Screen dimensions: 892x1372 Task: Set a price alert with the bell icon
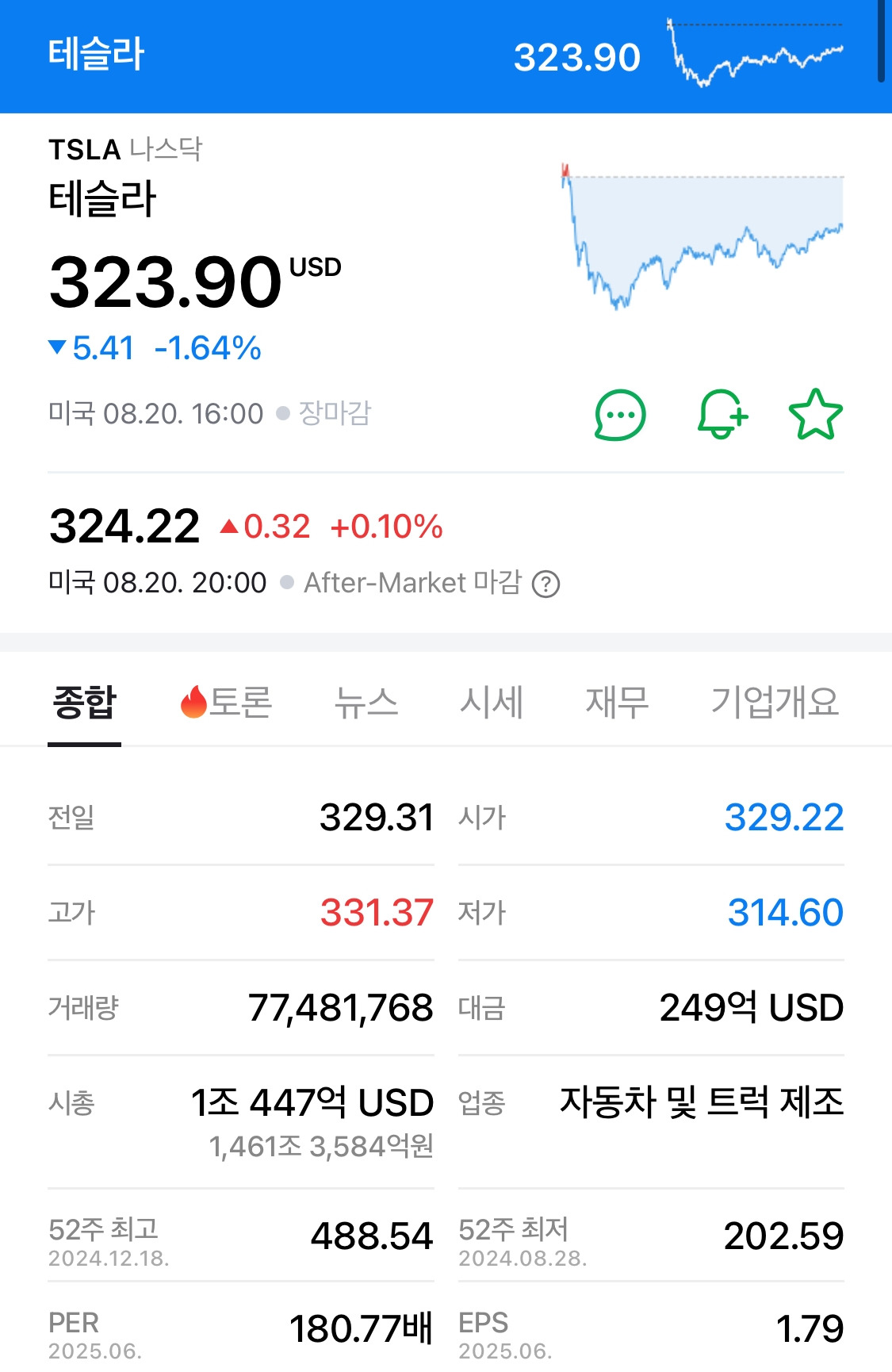(x=722, y=415)
